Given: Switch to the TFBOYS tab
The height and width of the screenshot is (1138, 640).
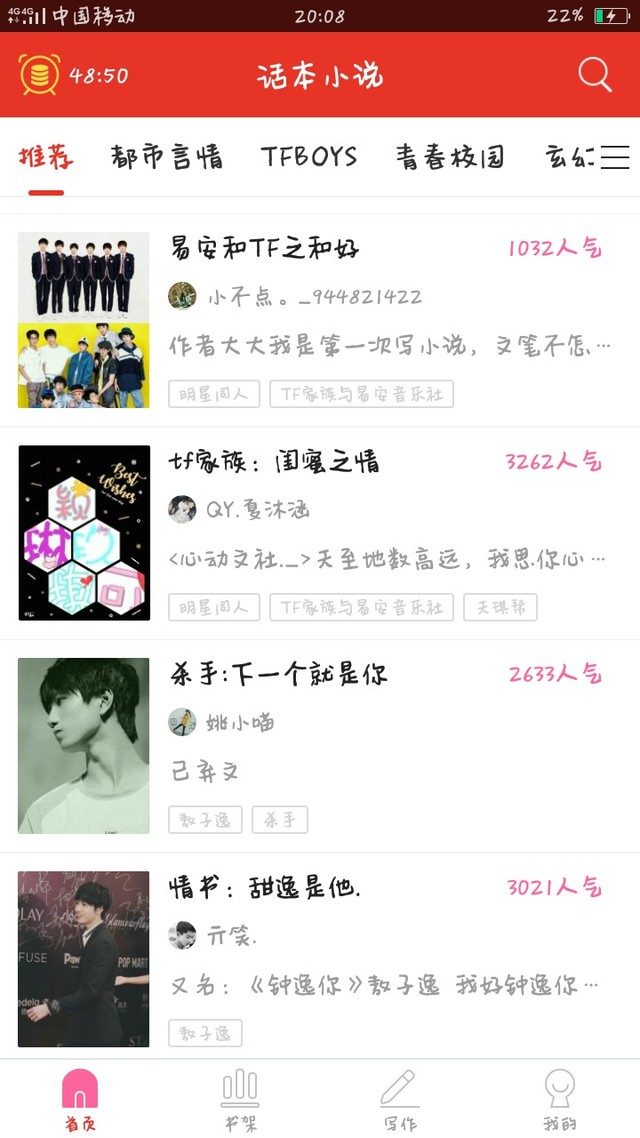Looking at the screenshot, I should pos(309,157).
